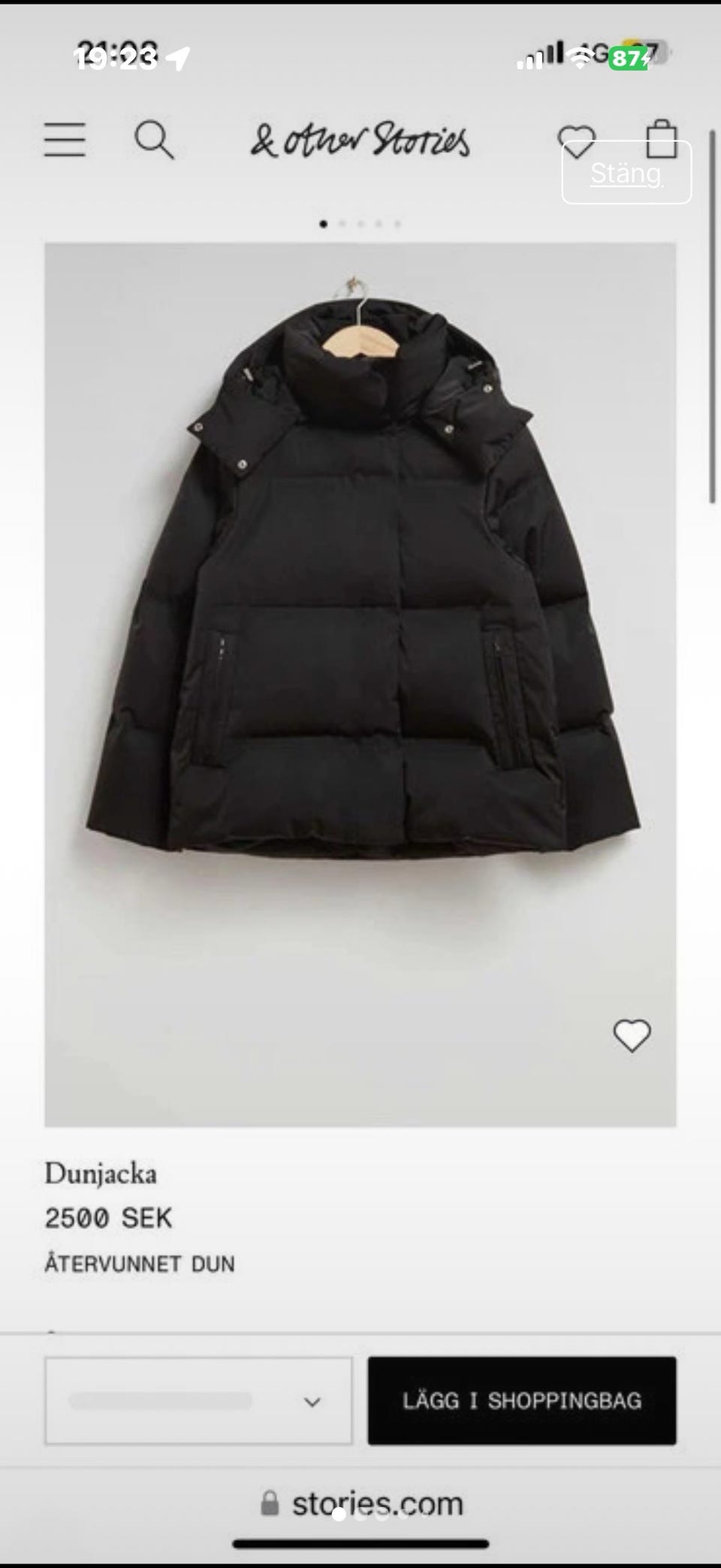Tap the stories.com address bar
This screenshot has height=1568, width=721.
click(362, 1504)
